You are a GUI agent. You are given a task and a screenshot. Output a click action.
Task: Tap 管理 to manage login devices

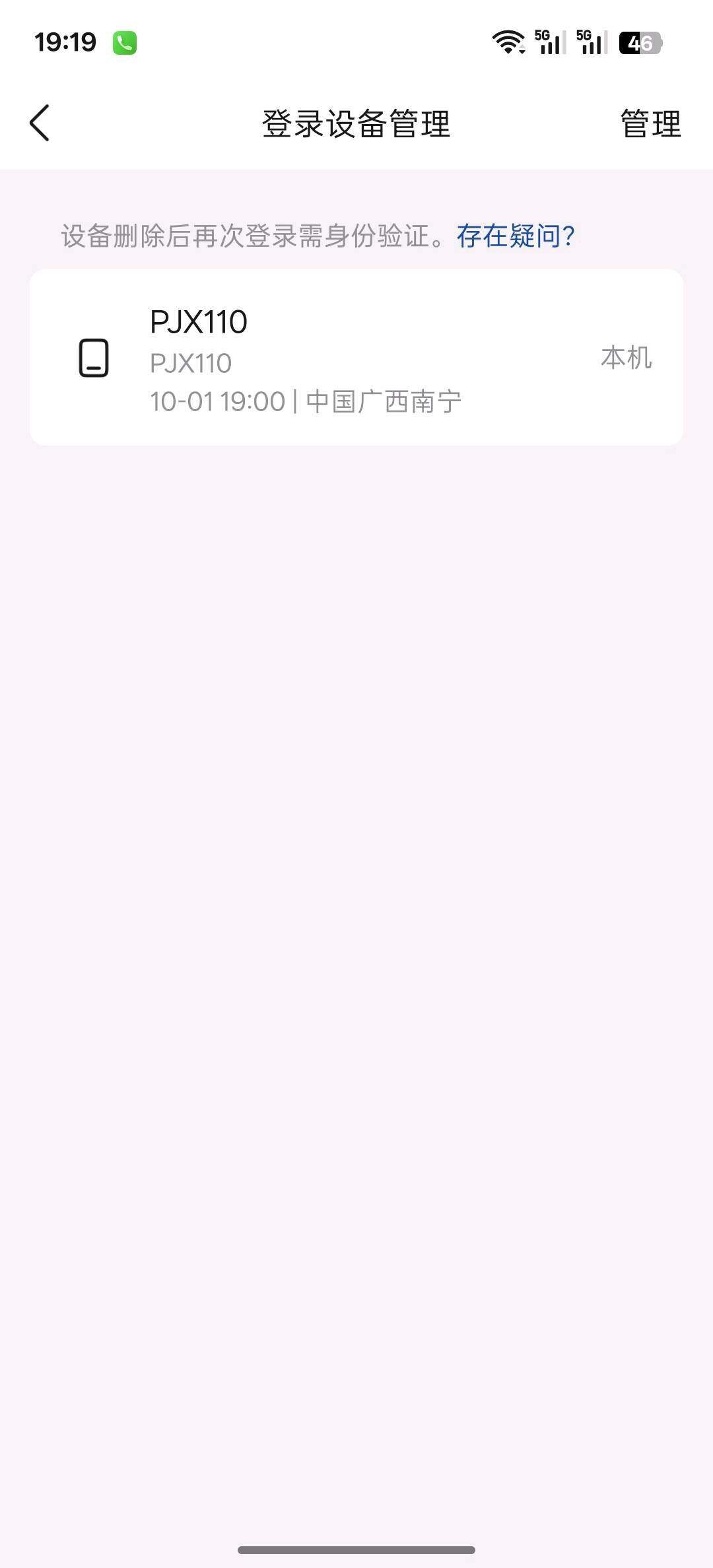click(650, 124)
